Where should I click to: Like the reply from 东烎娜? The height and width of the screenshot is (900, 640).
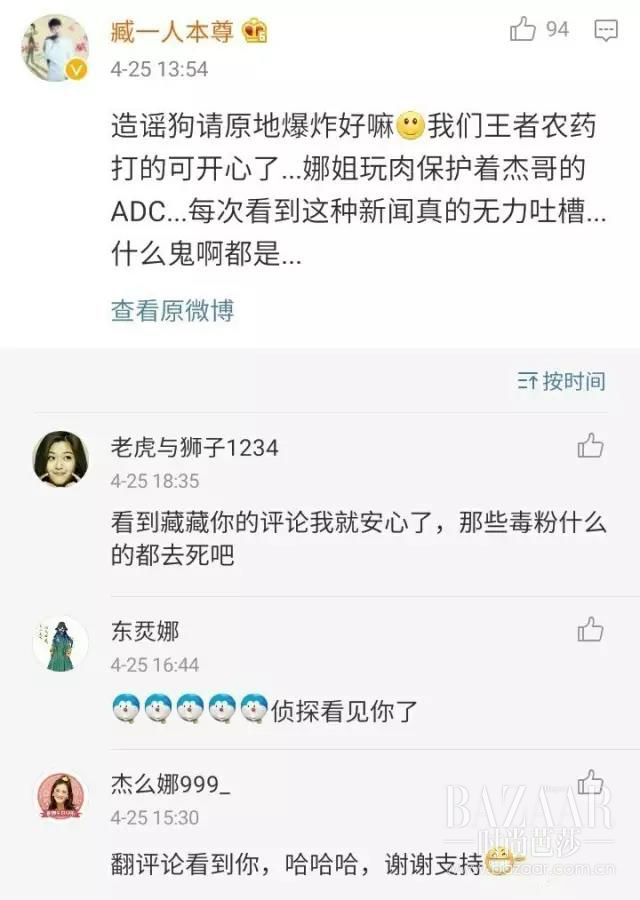pyautogui.click(x=590, y=629)
